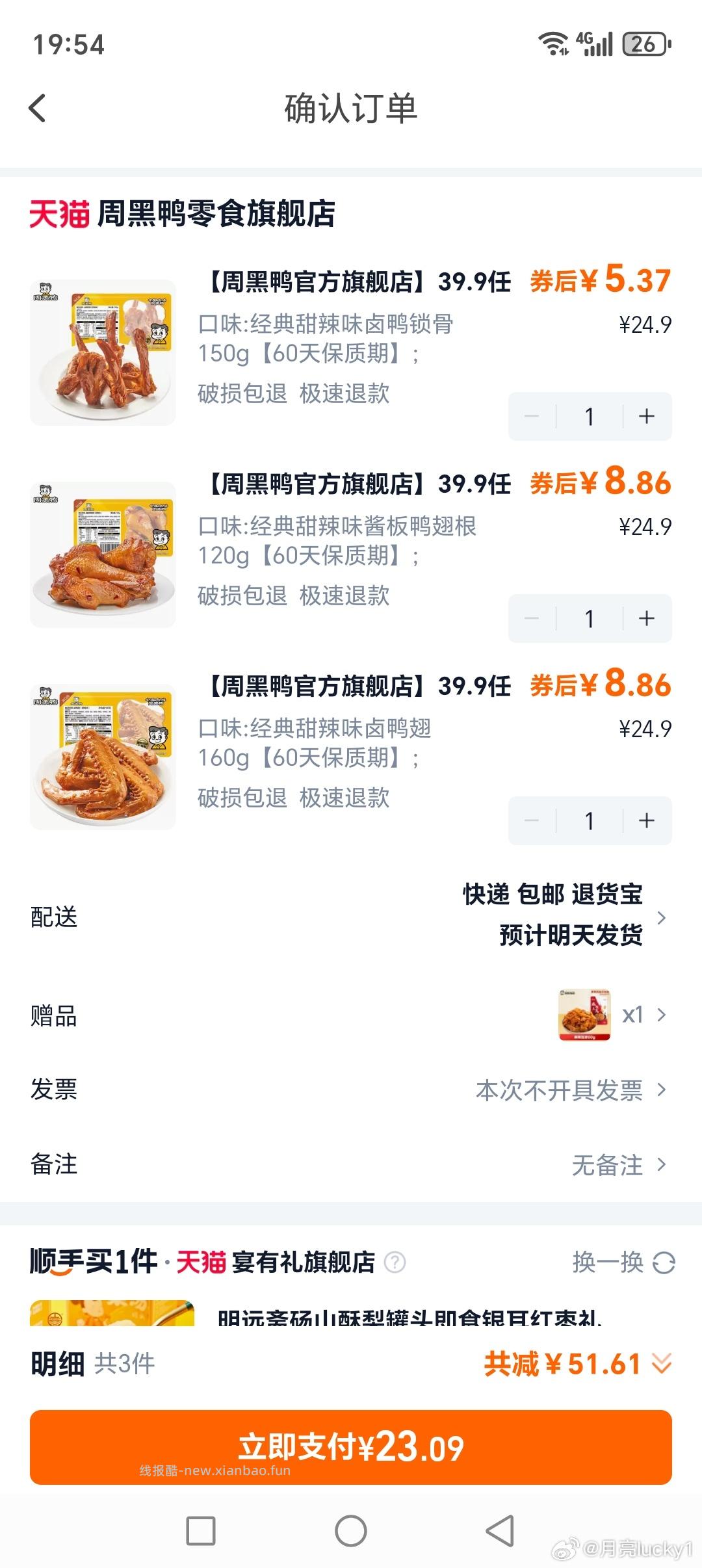Tap the back arrow to exit order
Image resolution: width=702 pixels, height=1568 pixels.
tap(37, 109)
